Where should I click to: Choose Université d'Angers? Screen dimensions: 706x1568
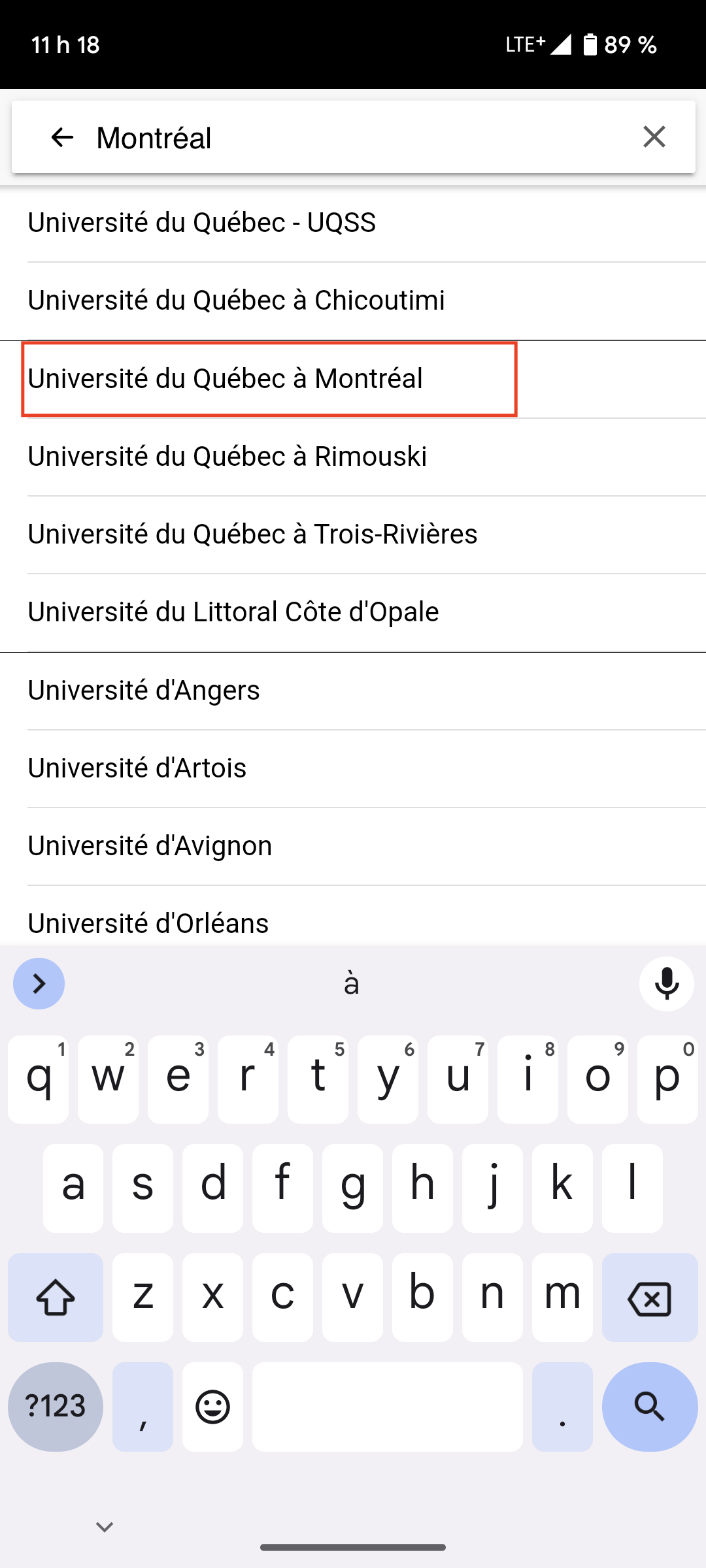pos(353,691)
